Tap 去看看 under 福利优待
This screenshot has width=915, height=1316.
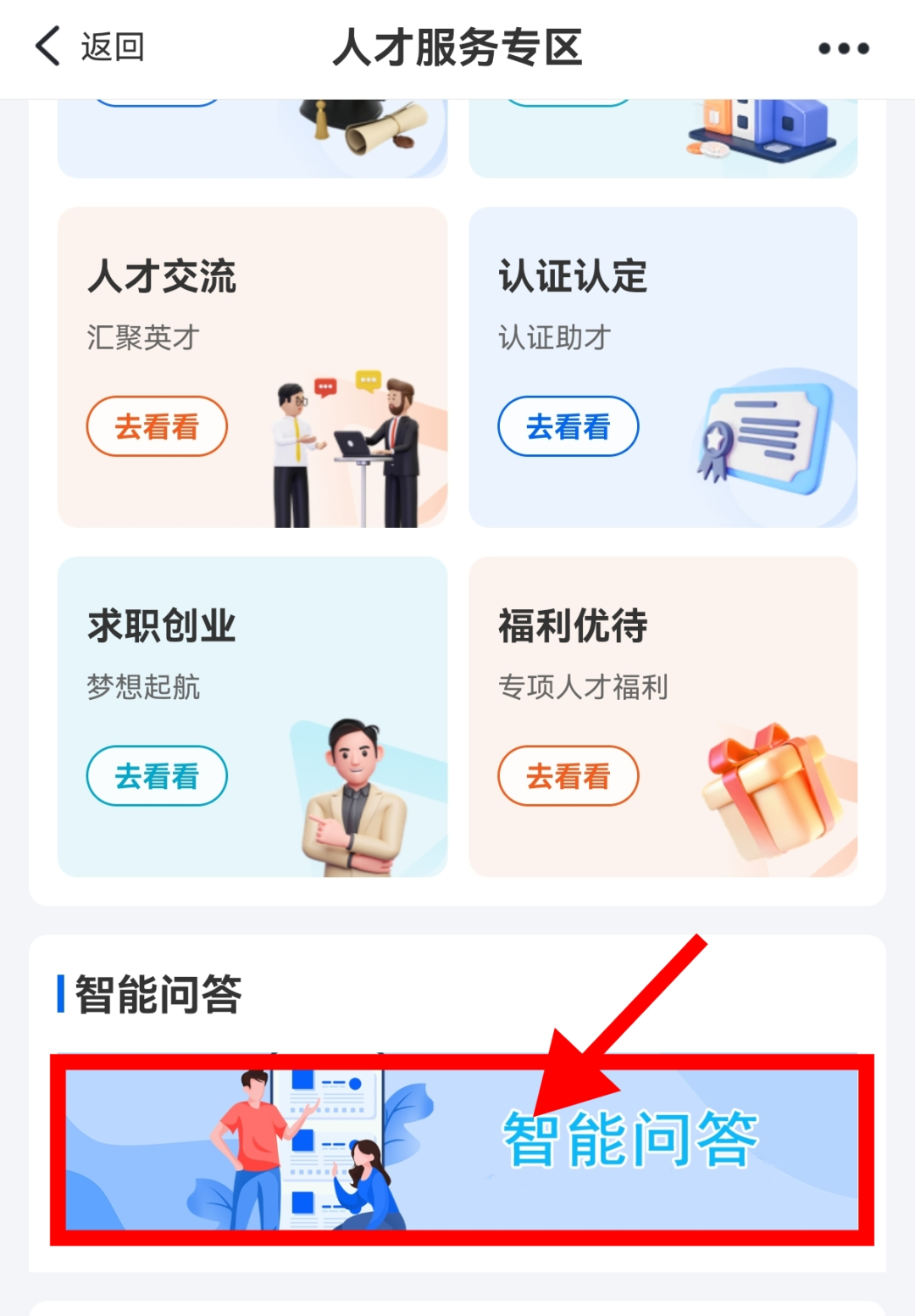click(568, 775)
